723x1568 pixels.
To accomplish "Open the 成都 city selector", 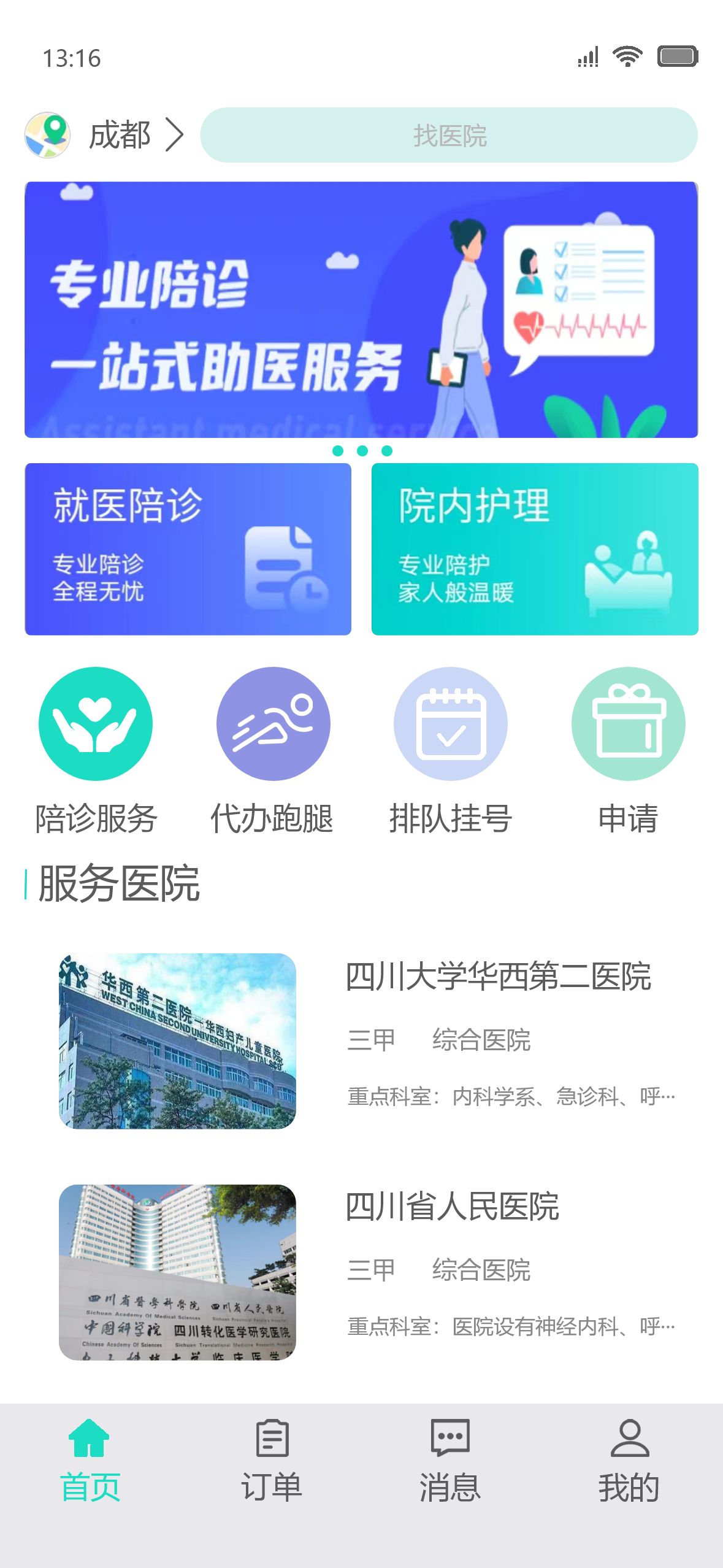I will click(x=120, y=135).
